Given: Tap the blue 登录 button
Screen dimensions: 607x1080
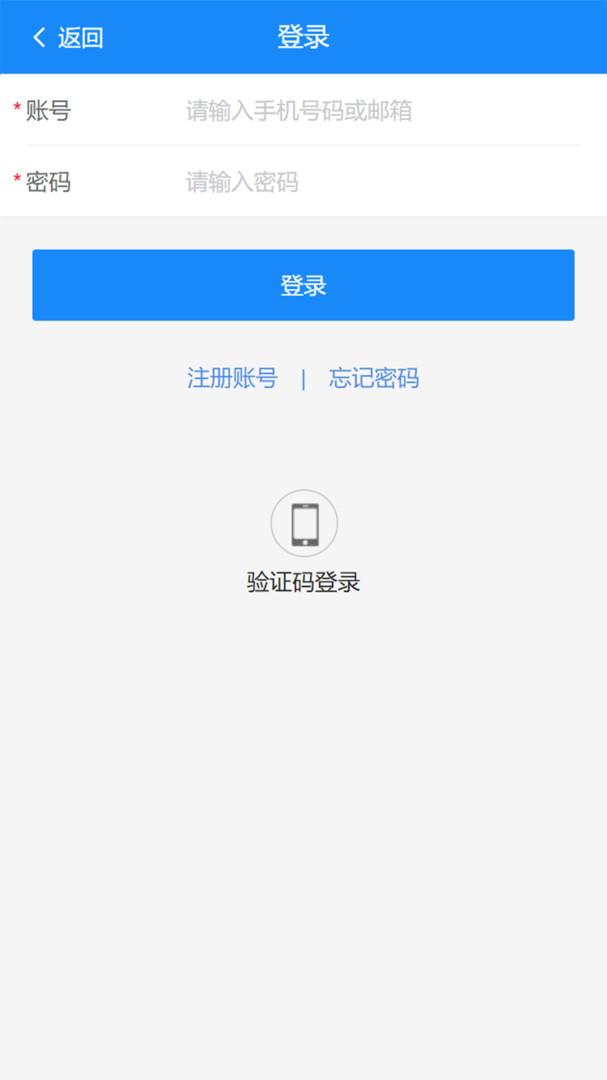Looking at the screenshot, I should click(303, 285).
